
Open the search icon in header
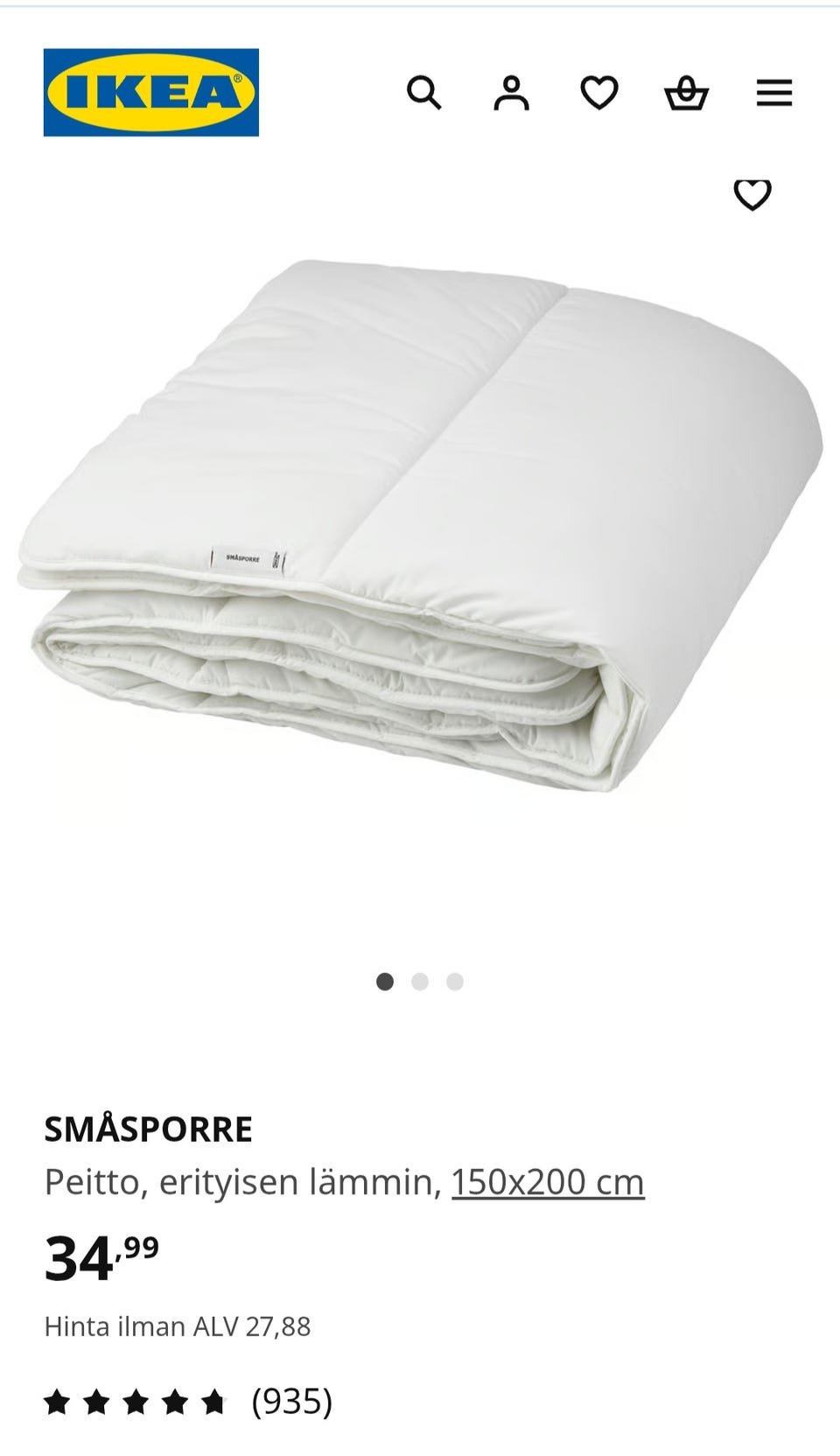click(x=424, y=93)
